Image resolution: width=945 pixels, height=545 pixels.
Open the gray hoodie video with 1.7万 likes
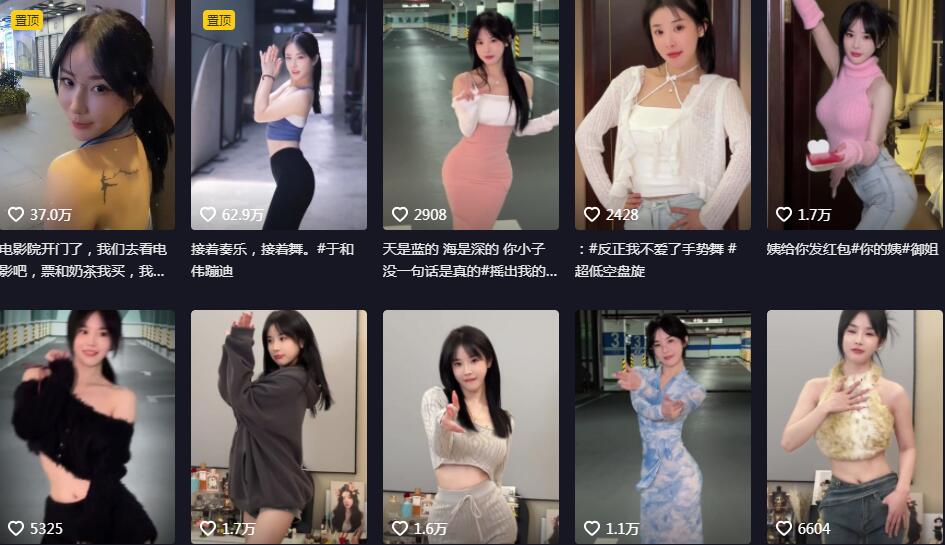(278, 427)
